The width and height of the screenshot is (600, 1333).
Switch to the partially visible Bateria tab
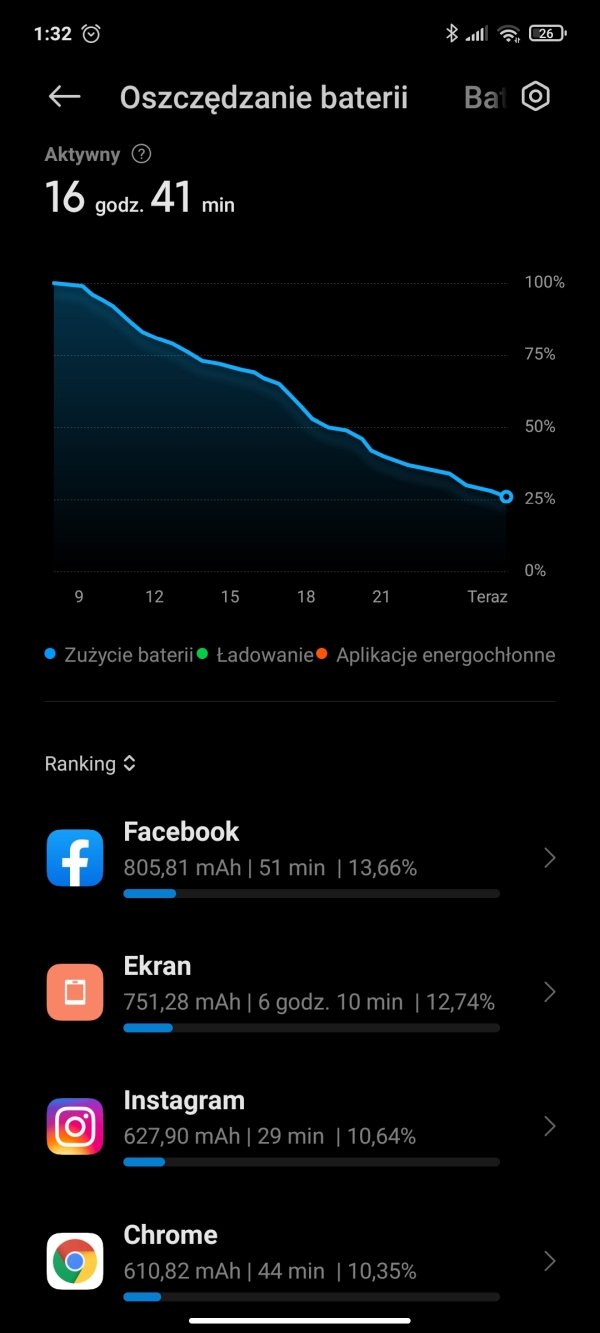pos(484,97)
